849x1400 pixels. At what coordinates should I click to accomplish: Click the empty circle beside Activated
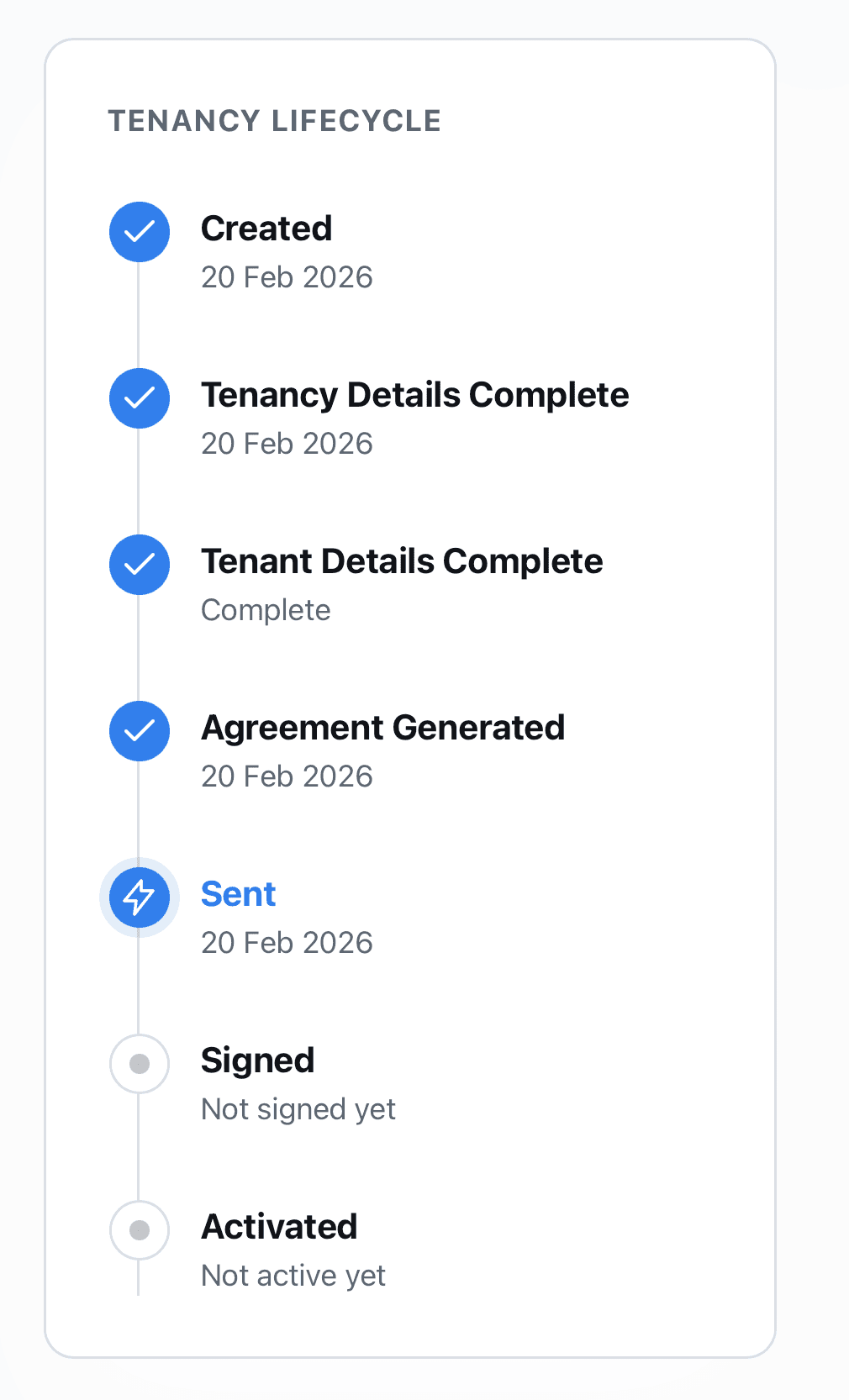point(139,1229)
